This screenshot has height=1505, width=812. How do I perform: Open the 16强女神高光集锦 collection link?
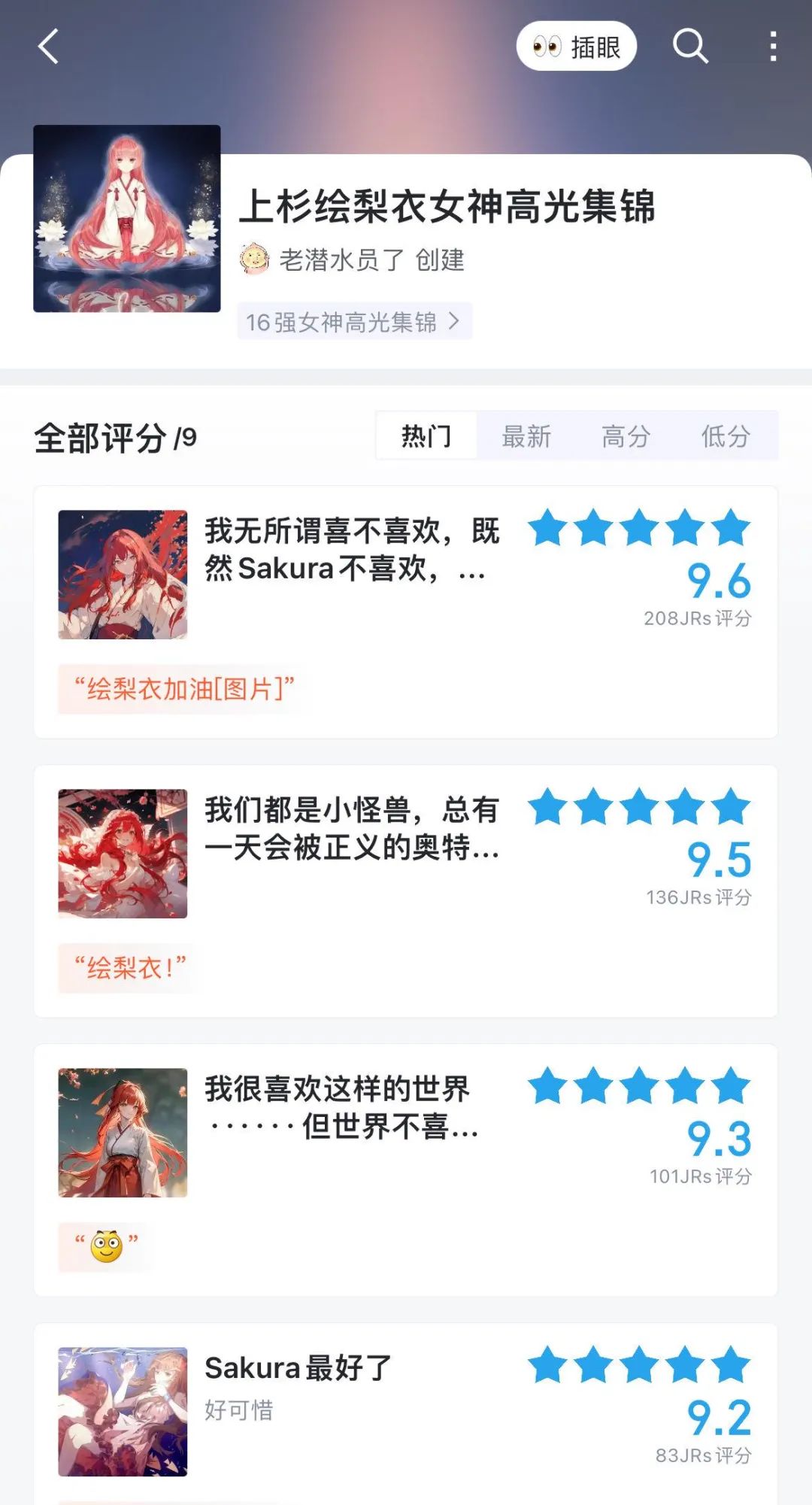(353, 322)
